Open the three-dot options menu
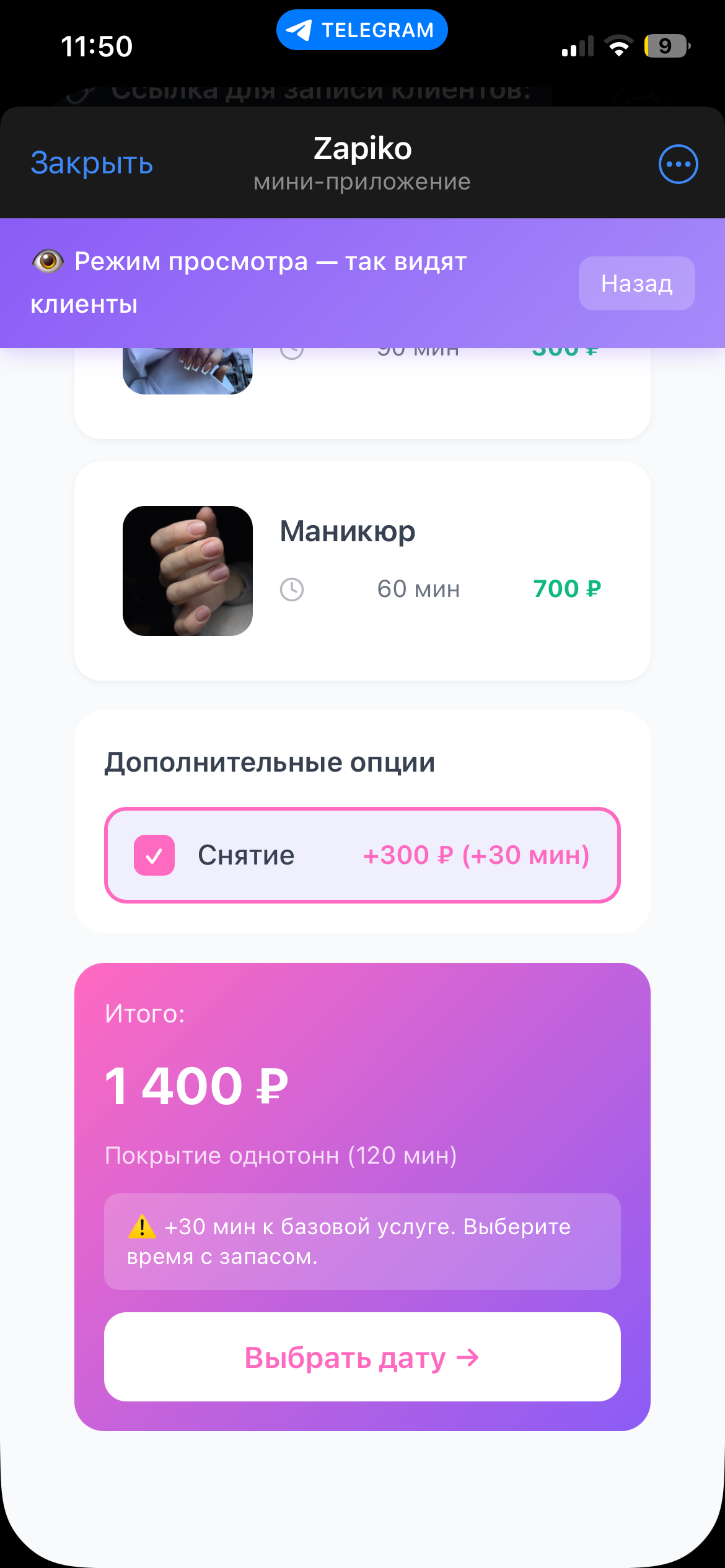This screenshot has width=725, height=1568. [678, 164]
